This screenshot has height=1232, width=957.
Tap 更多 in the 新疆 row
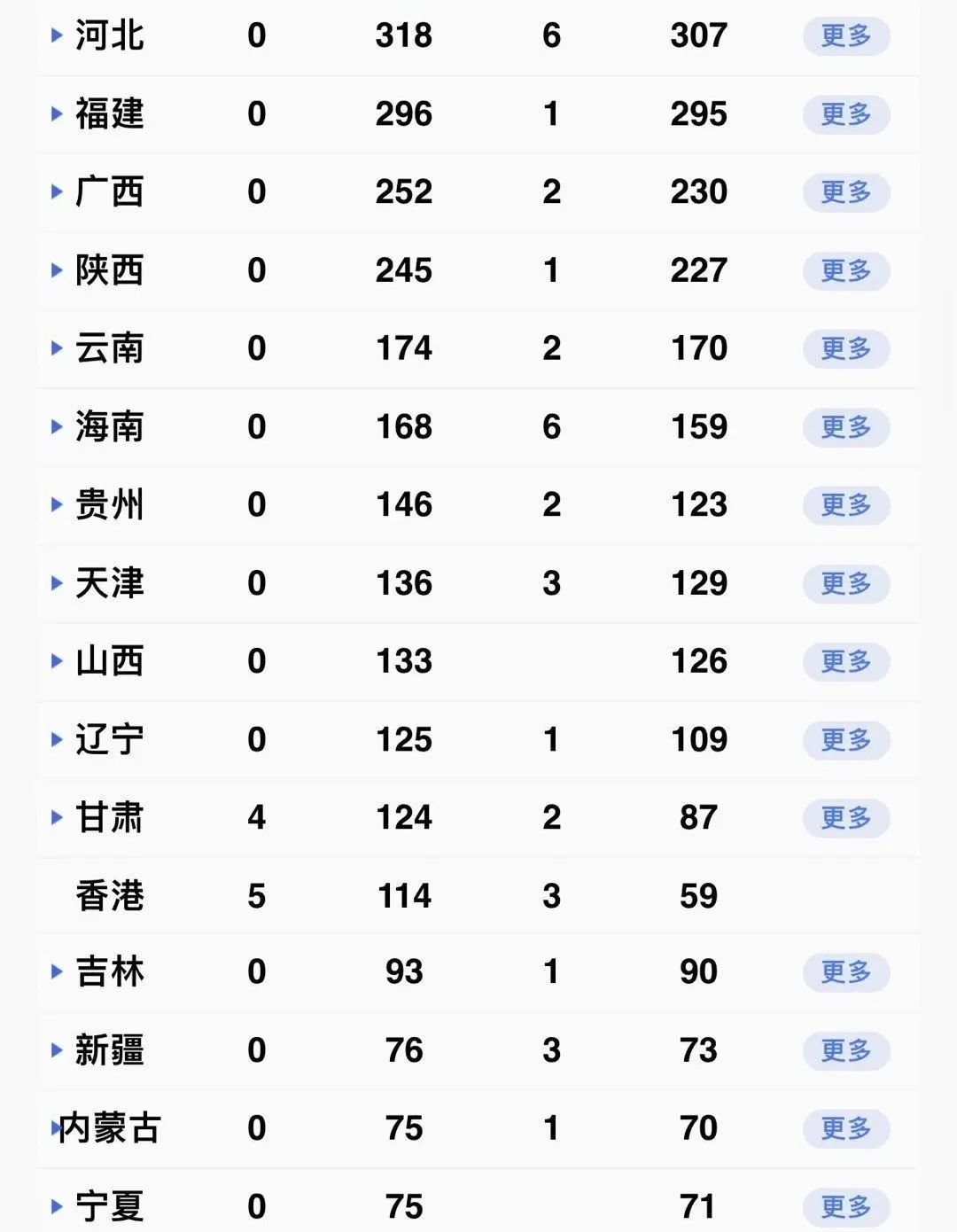tap(845, 1050)
